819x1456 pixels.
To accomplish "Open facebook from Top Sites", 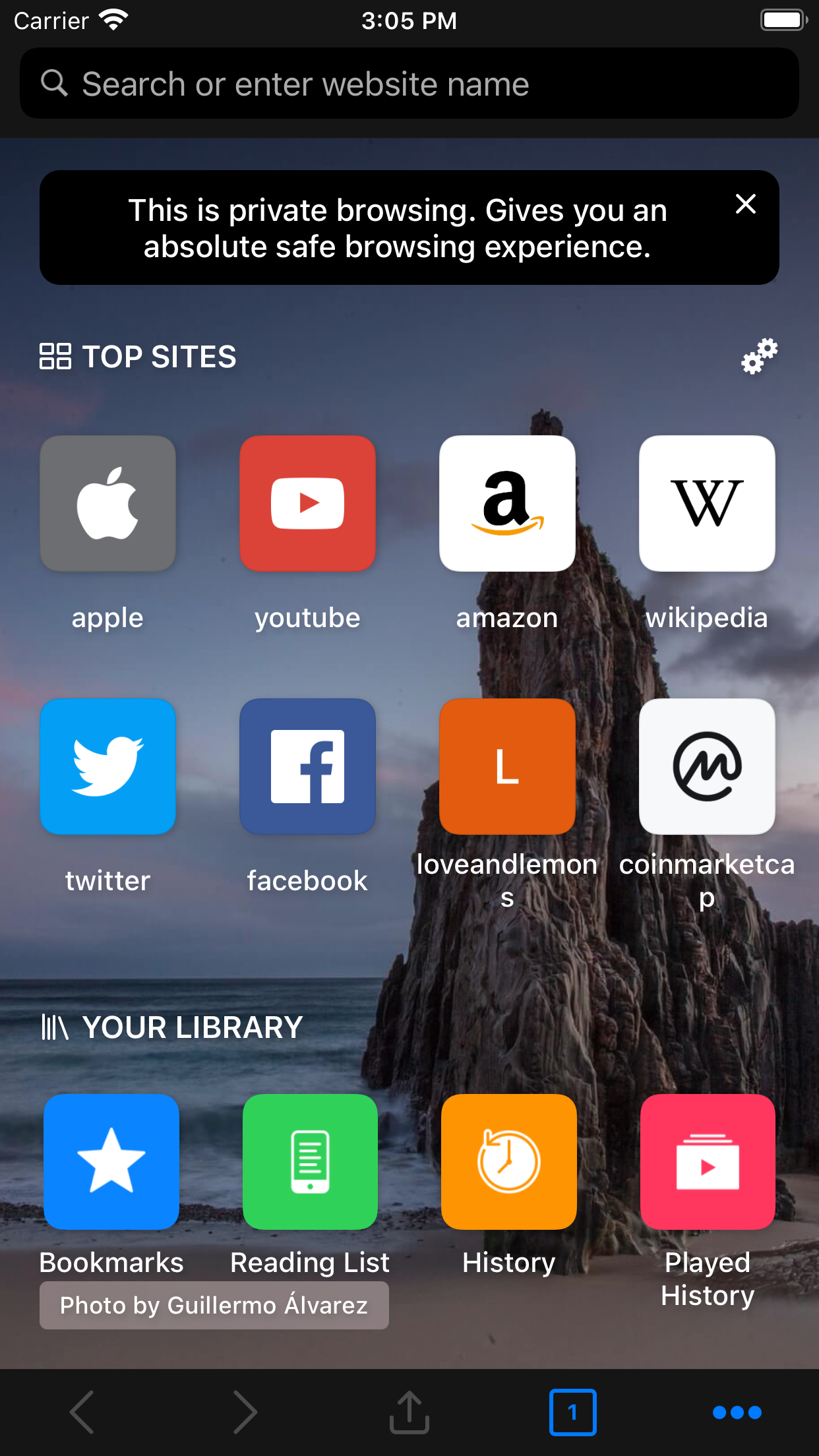I will point(307,766).
